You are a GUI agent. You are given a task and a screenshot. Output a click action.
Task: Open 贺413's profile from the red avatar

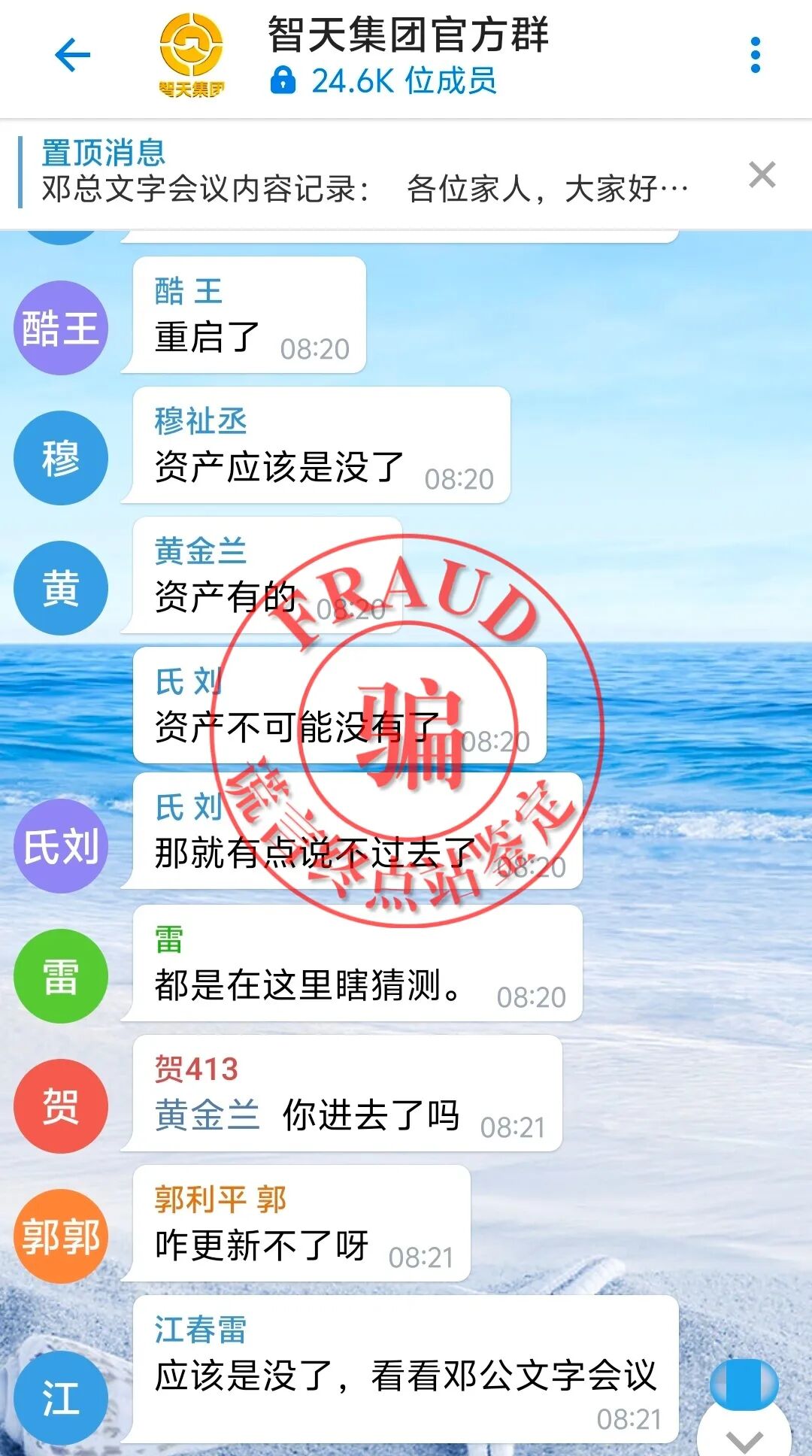(x=61, y=1106)
